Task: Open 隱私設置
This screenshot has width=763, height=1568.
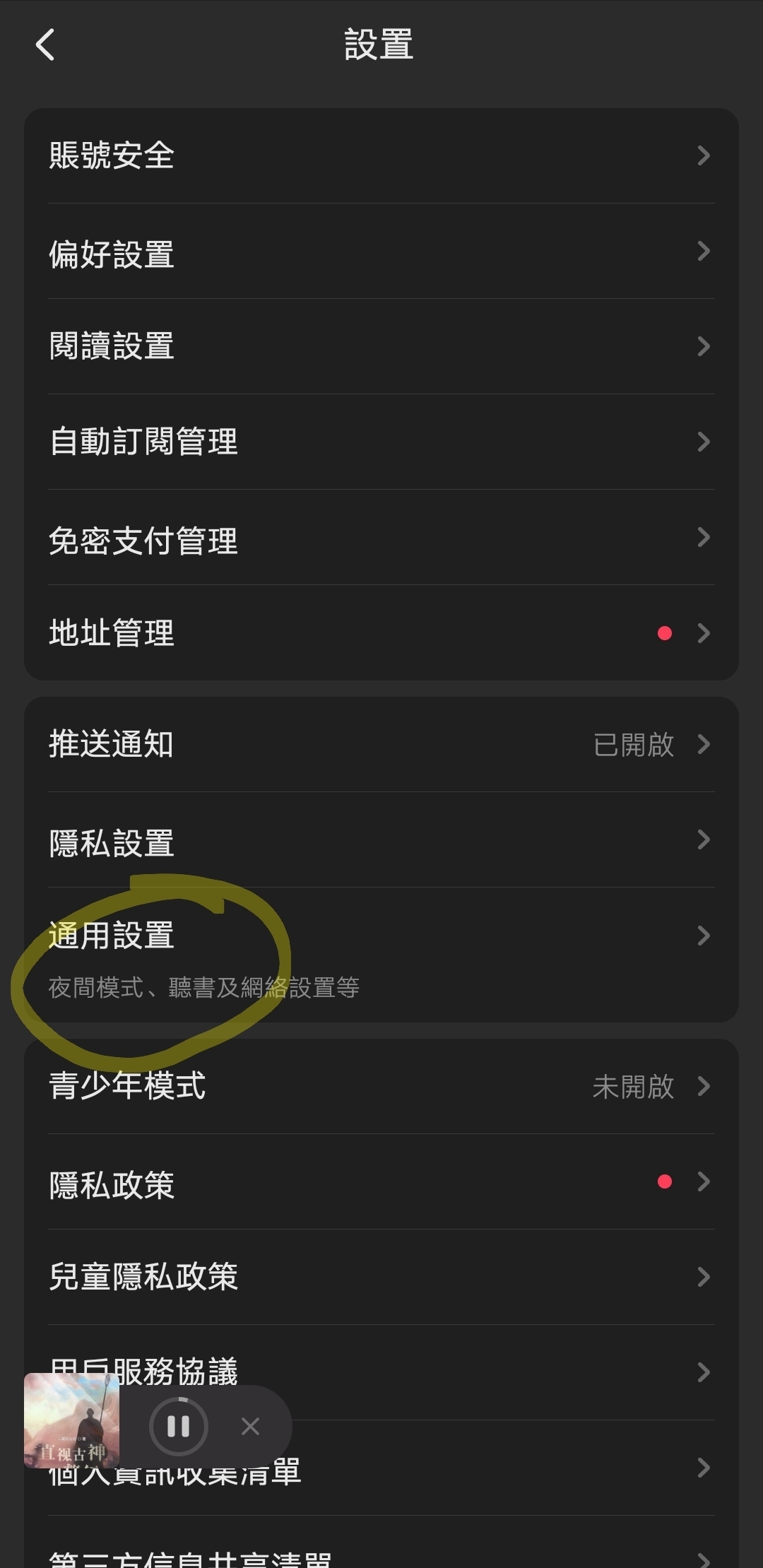Action: (x=381, y=840)
